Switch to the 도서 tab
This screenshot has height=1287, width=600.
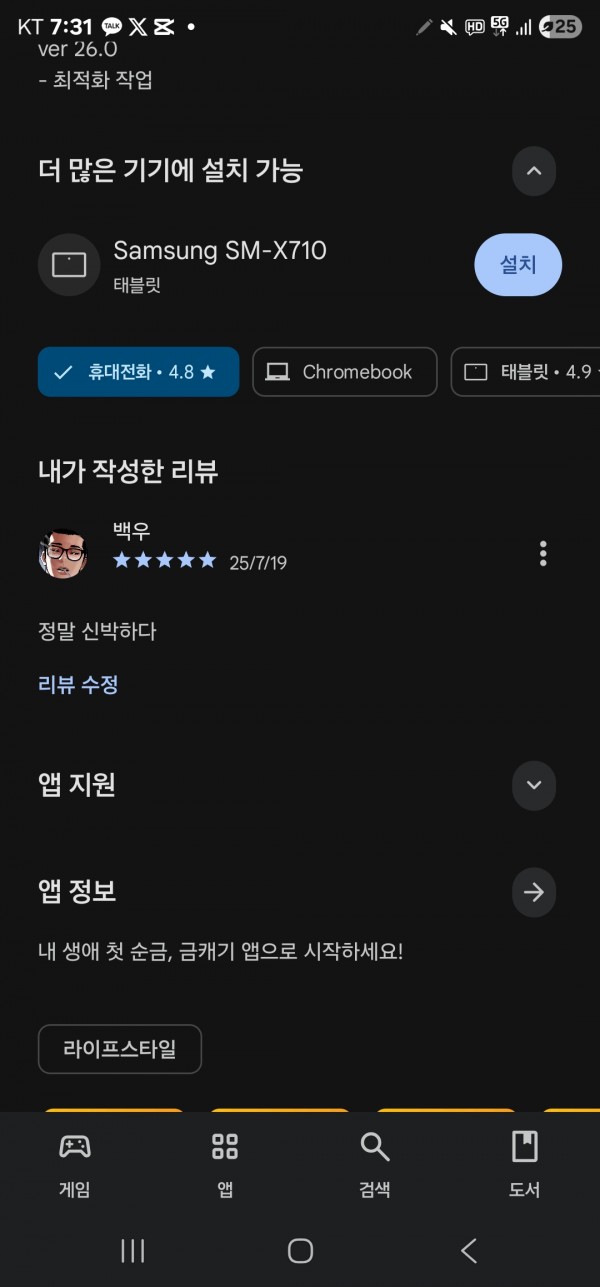pos(525,1164)
